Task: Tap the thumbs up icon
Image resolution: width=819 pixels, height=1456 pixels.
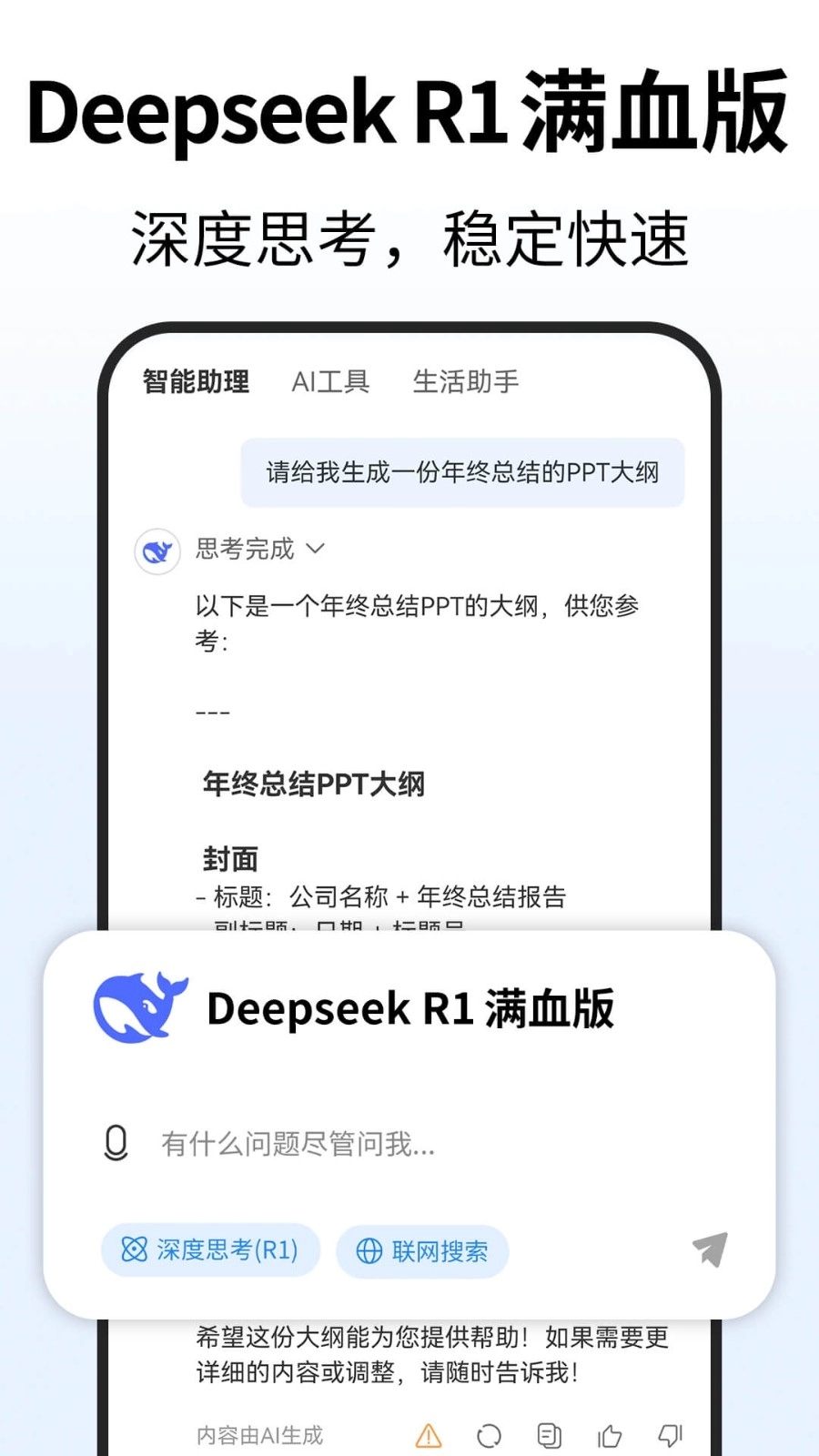Action: point(609,1436)
